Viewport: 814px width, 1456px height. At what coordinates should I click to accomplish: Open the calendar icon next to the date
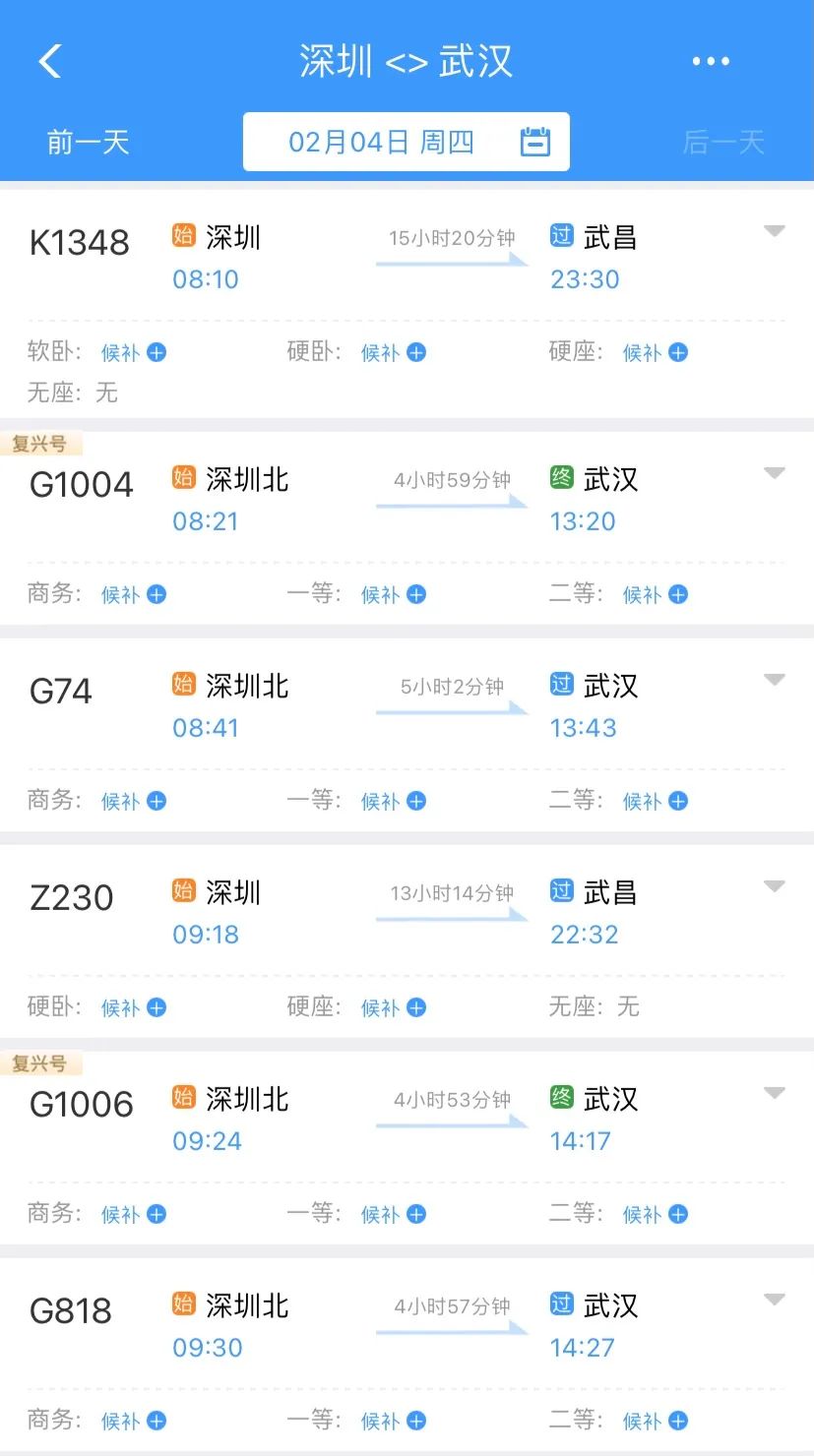pyautogui.click(x=536, y=141)
